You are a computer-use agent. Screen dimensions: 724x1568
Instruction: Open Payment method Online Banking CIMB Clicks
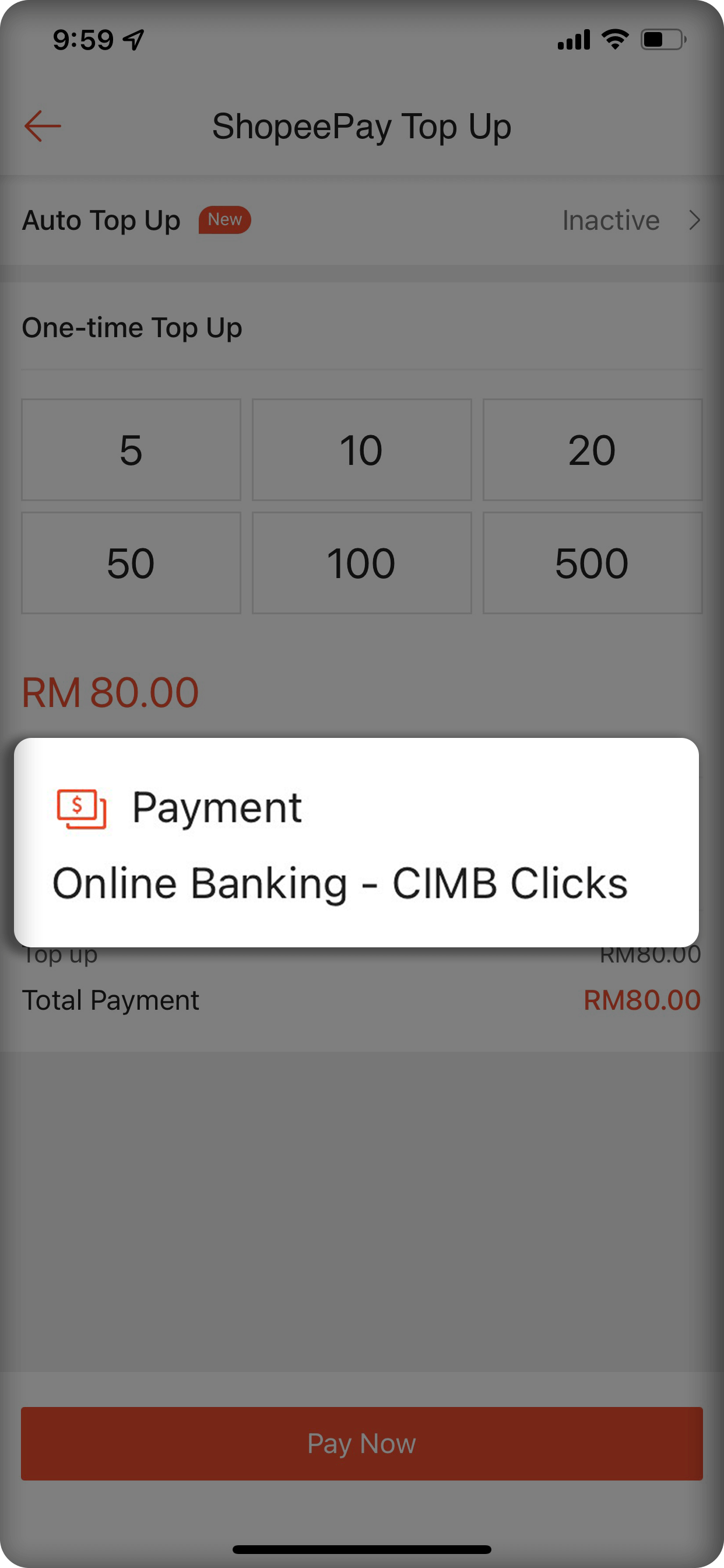[x=357, y=842]
